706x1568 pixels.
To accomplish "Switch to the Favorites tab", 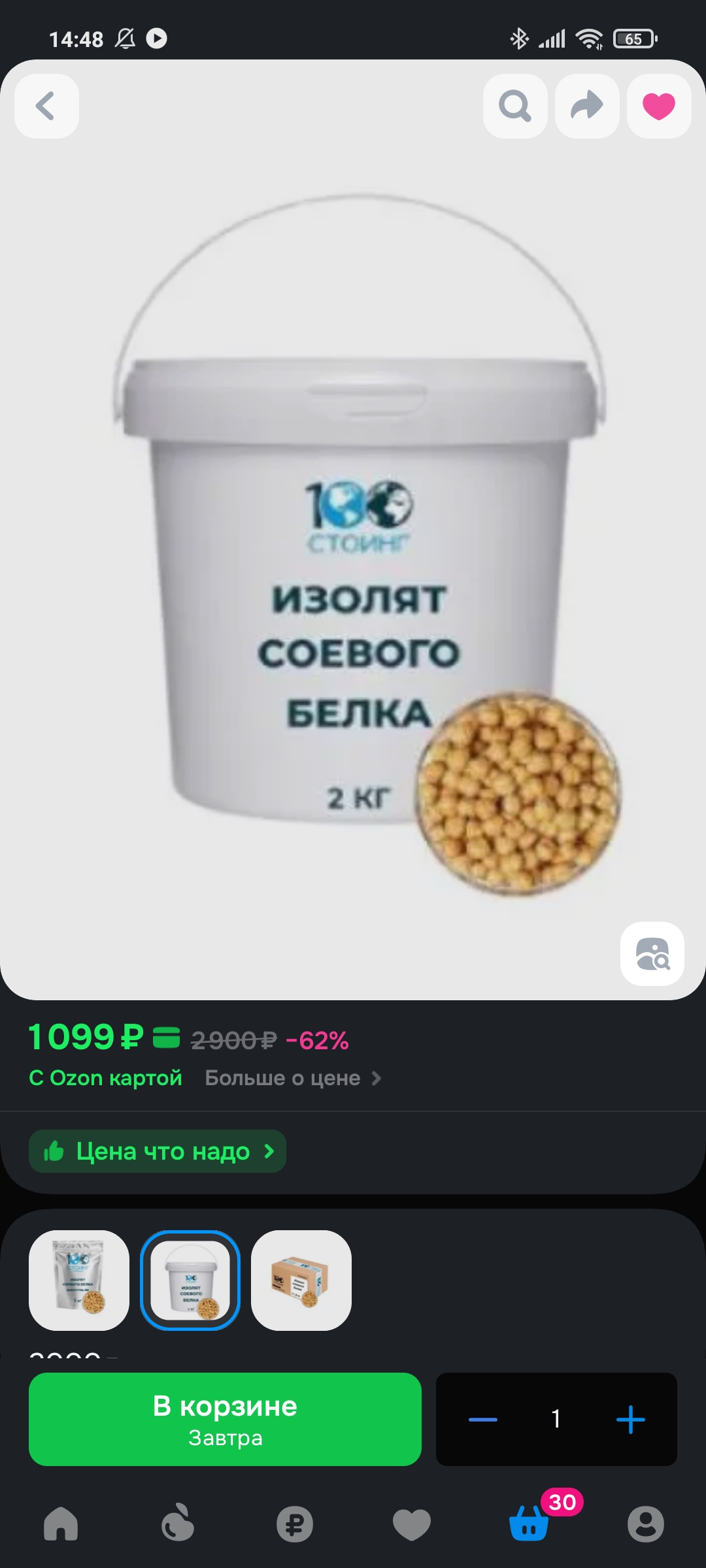I will [411, 1524].
